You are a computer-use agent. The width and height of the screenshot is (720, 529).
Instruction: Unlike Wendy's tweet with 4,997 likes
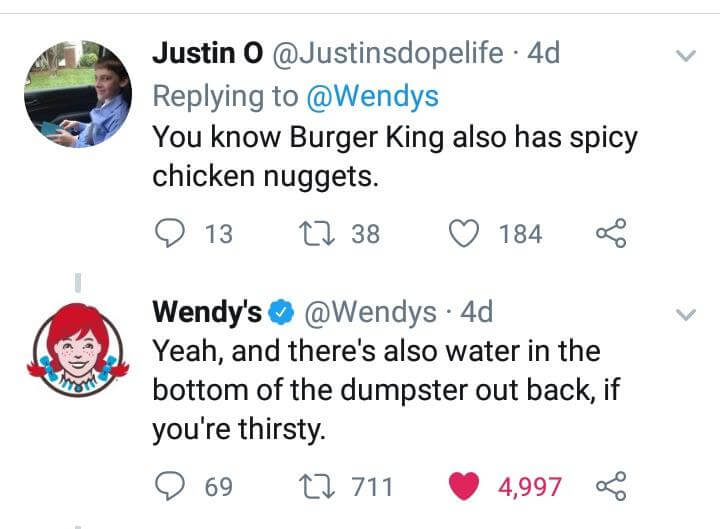[x=465, y=487]
